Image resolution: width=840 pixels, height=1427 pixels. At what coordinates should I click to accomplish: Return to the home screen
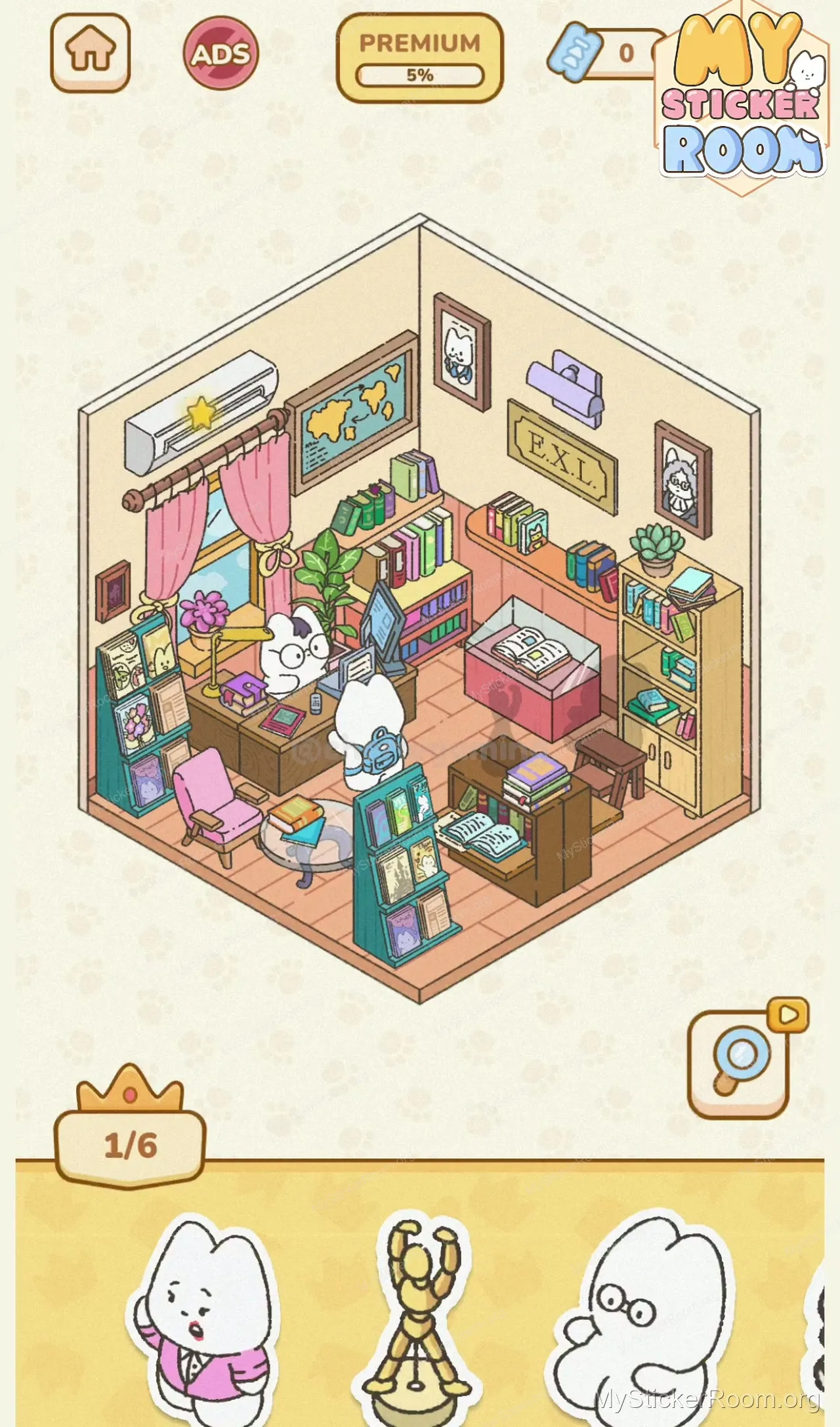click(x=91, y=53)
